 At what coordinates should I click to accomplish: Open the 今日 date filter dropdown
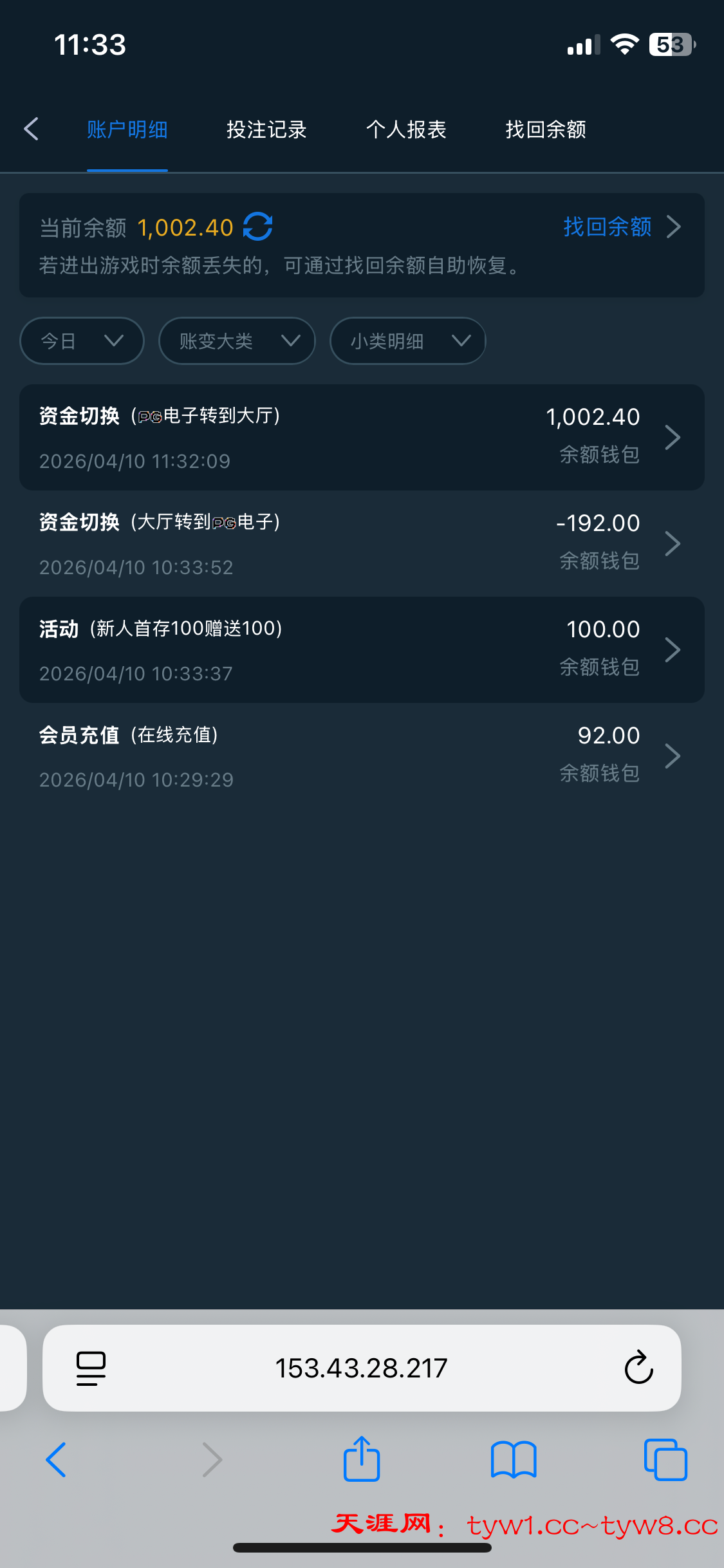tap(81, 341)
